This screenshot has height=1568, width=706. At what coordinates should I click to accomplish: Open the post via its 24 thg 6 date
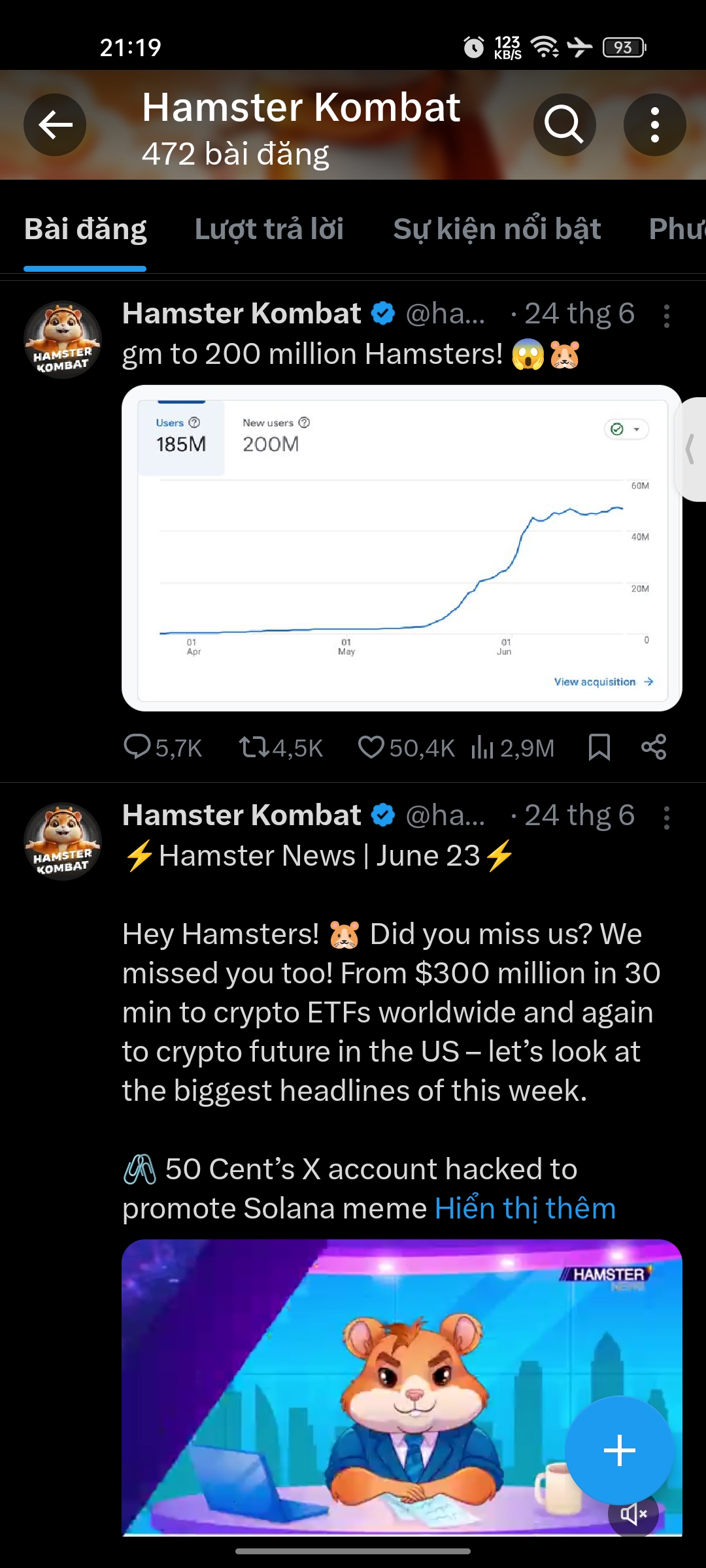579,313
